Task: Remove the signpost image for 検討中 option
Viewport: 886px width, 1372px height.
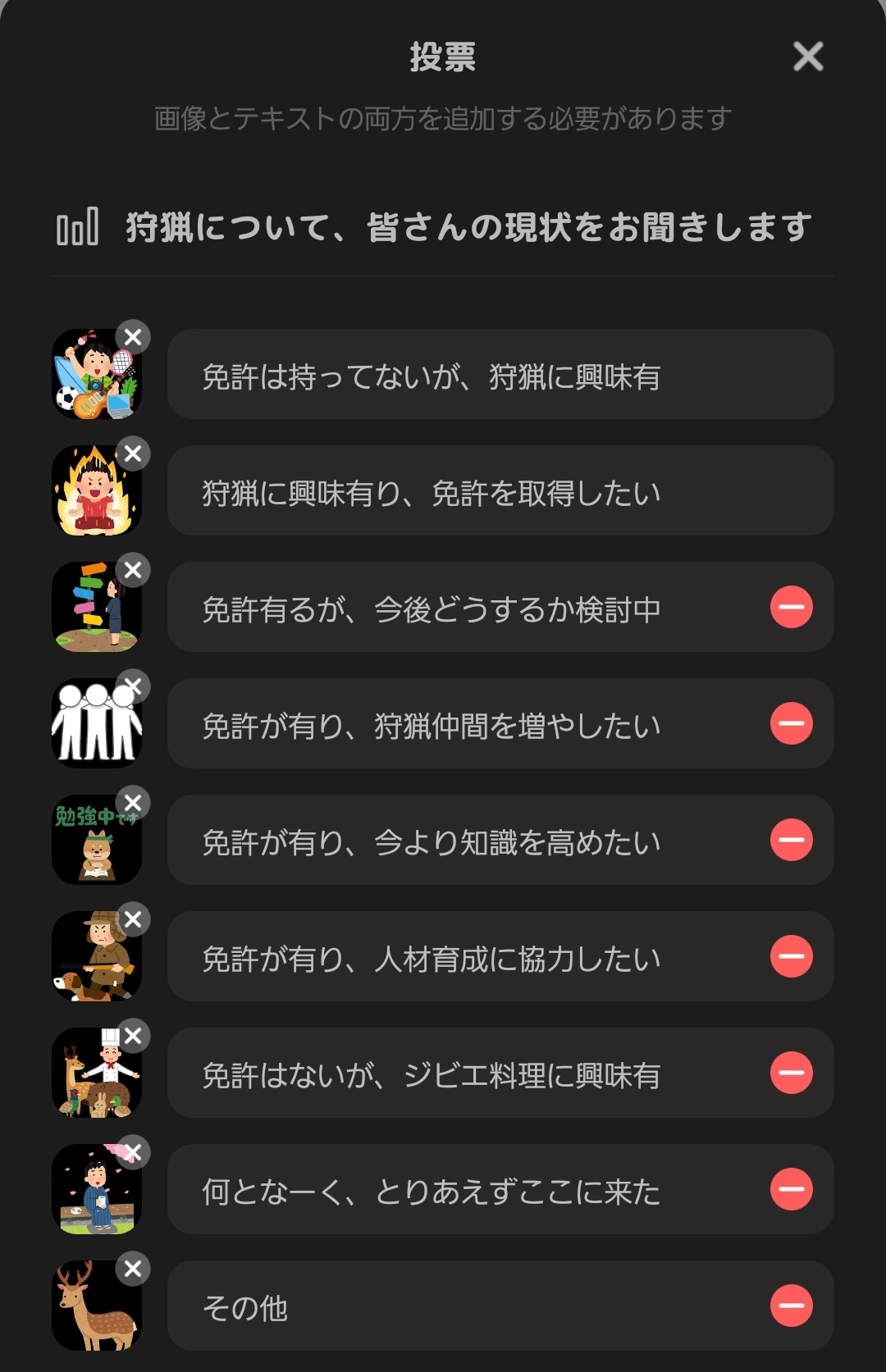Action: pos(133,570)
